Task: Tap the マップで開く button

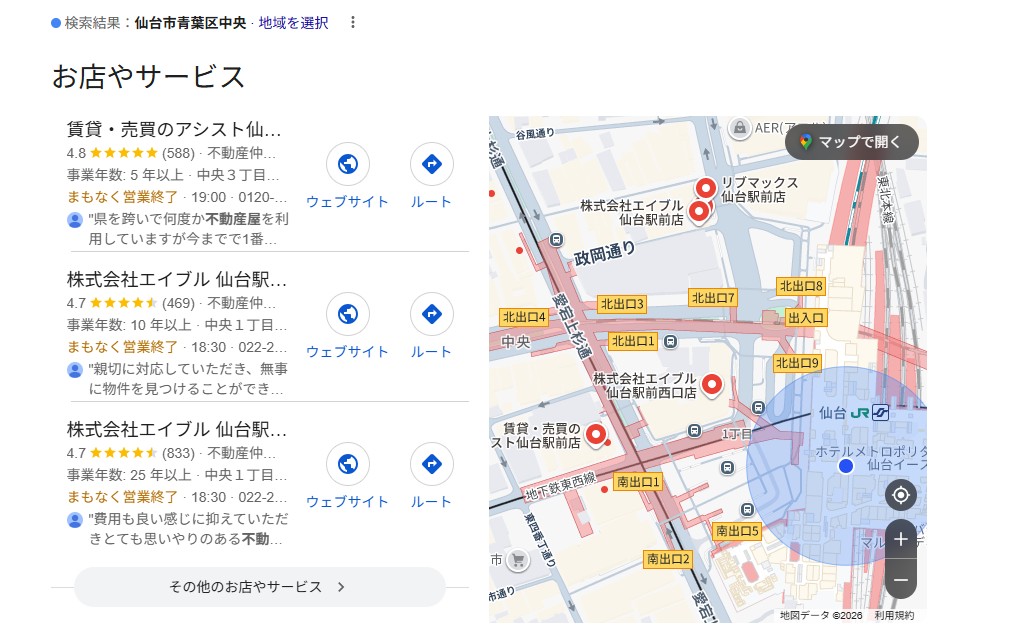Action: tap(851, 142)
